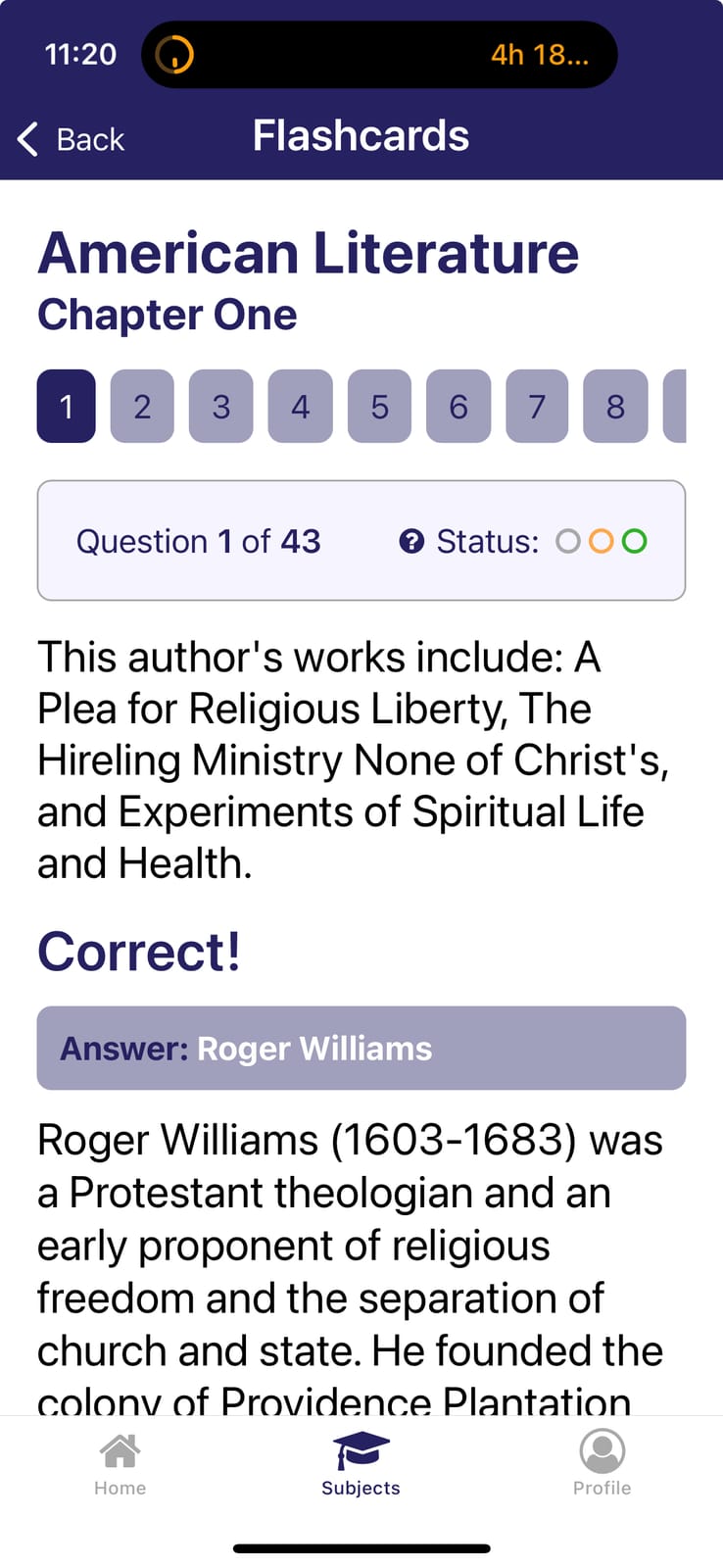Jump to flashcard number 3

(x=221, y=406)
